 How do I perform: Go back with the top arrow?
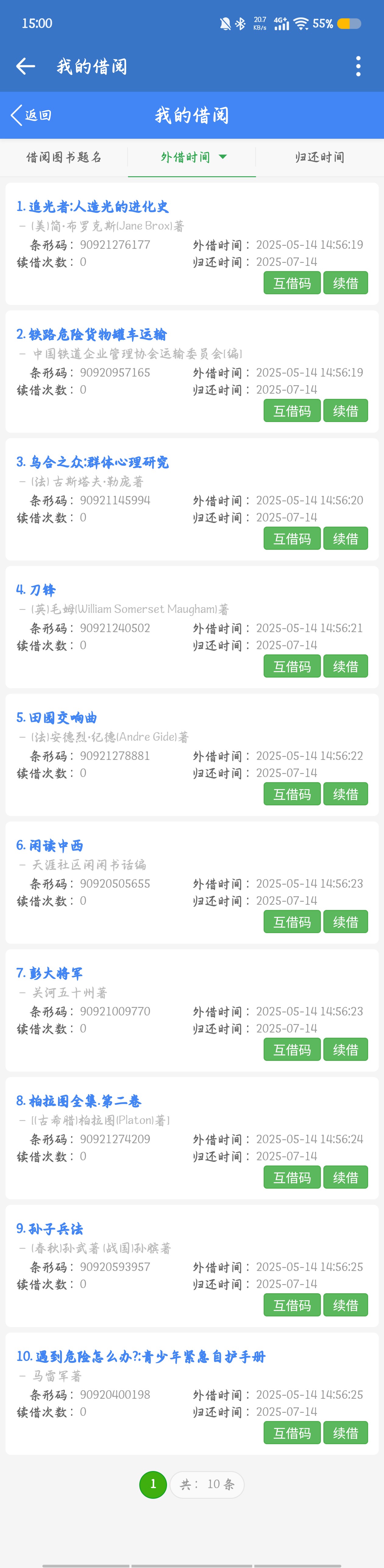tap(26, 66)
